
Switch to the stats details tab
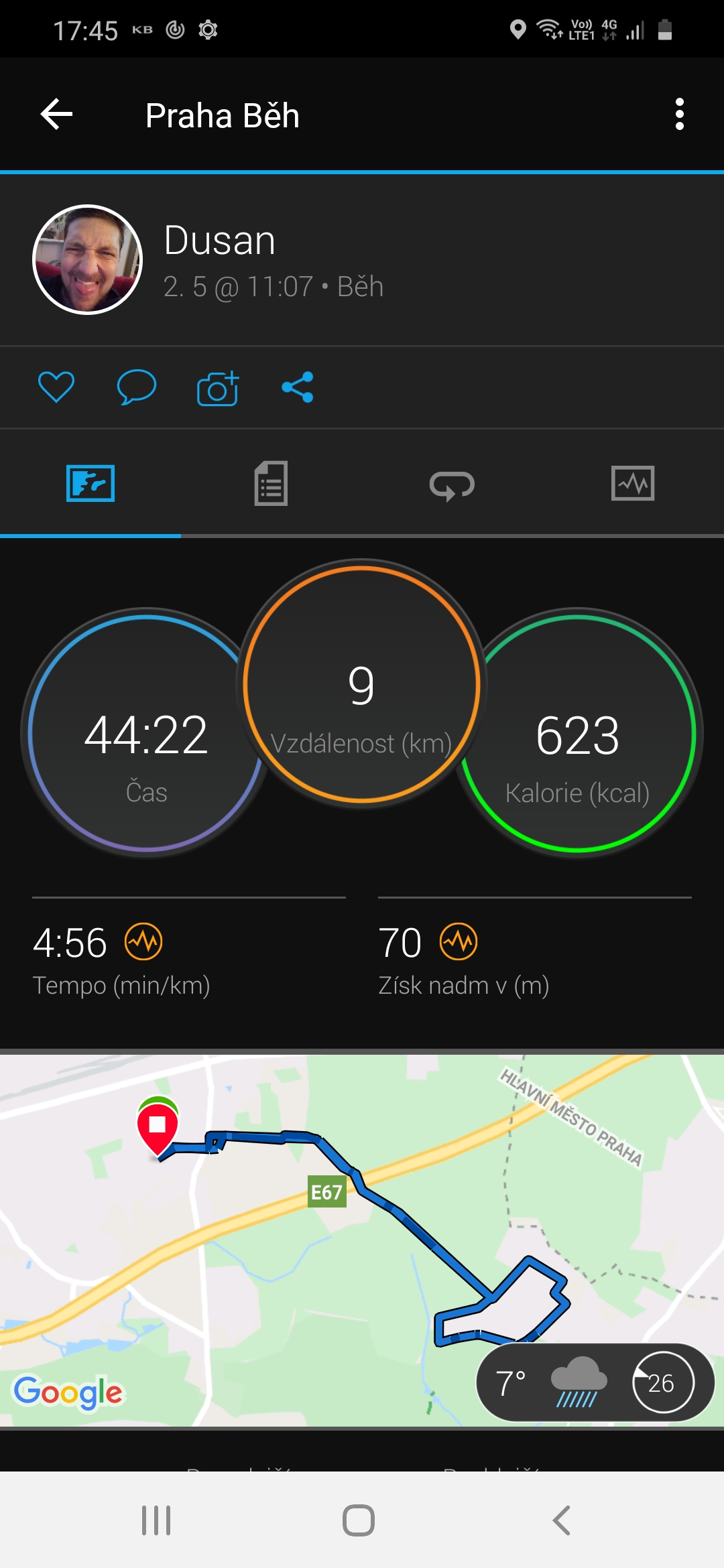click(x=271, y=483)
